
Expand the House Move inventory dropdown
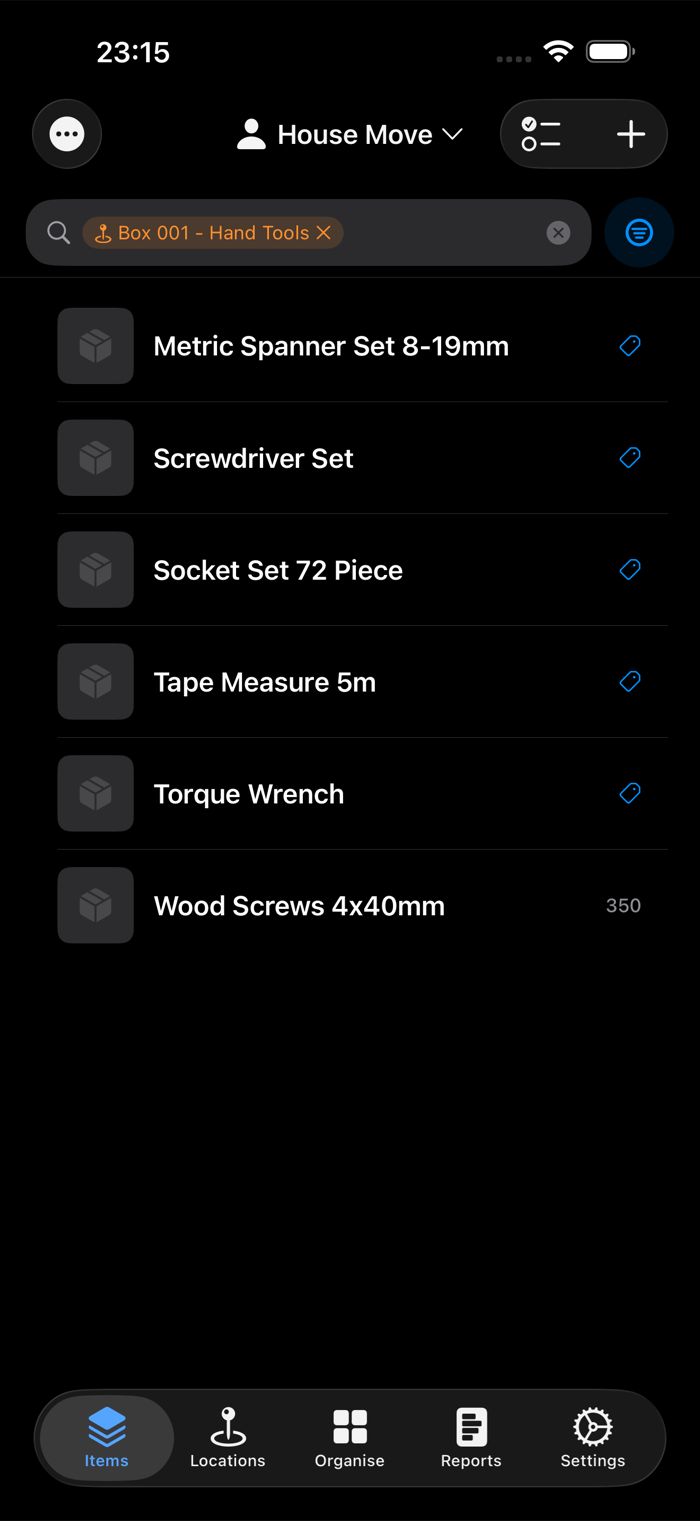[349, 134]
